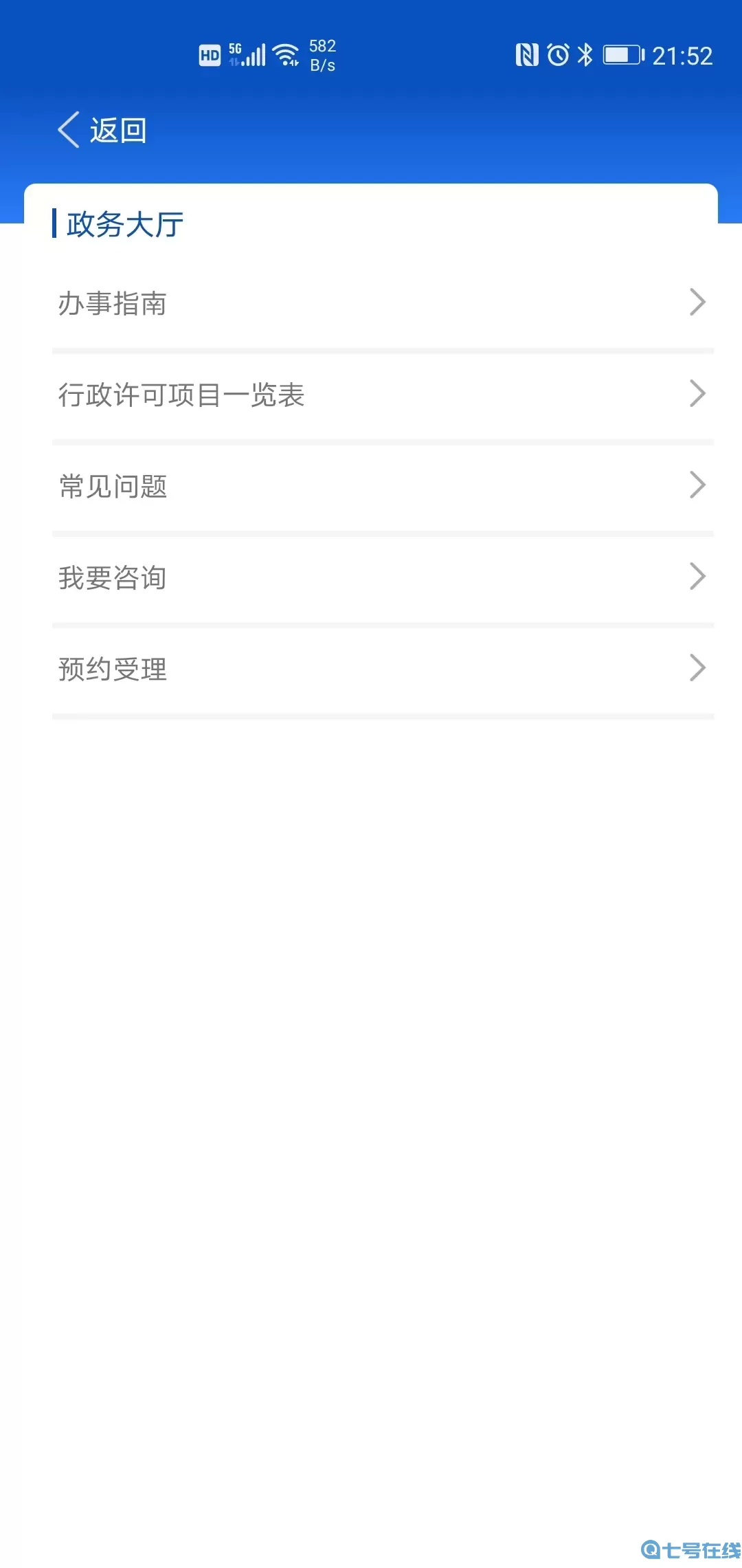Tap the 返回 navigation label
Image resolution: width=742 pixels, height=1568 pixels.
click(x=118, y=130)
